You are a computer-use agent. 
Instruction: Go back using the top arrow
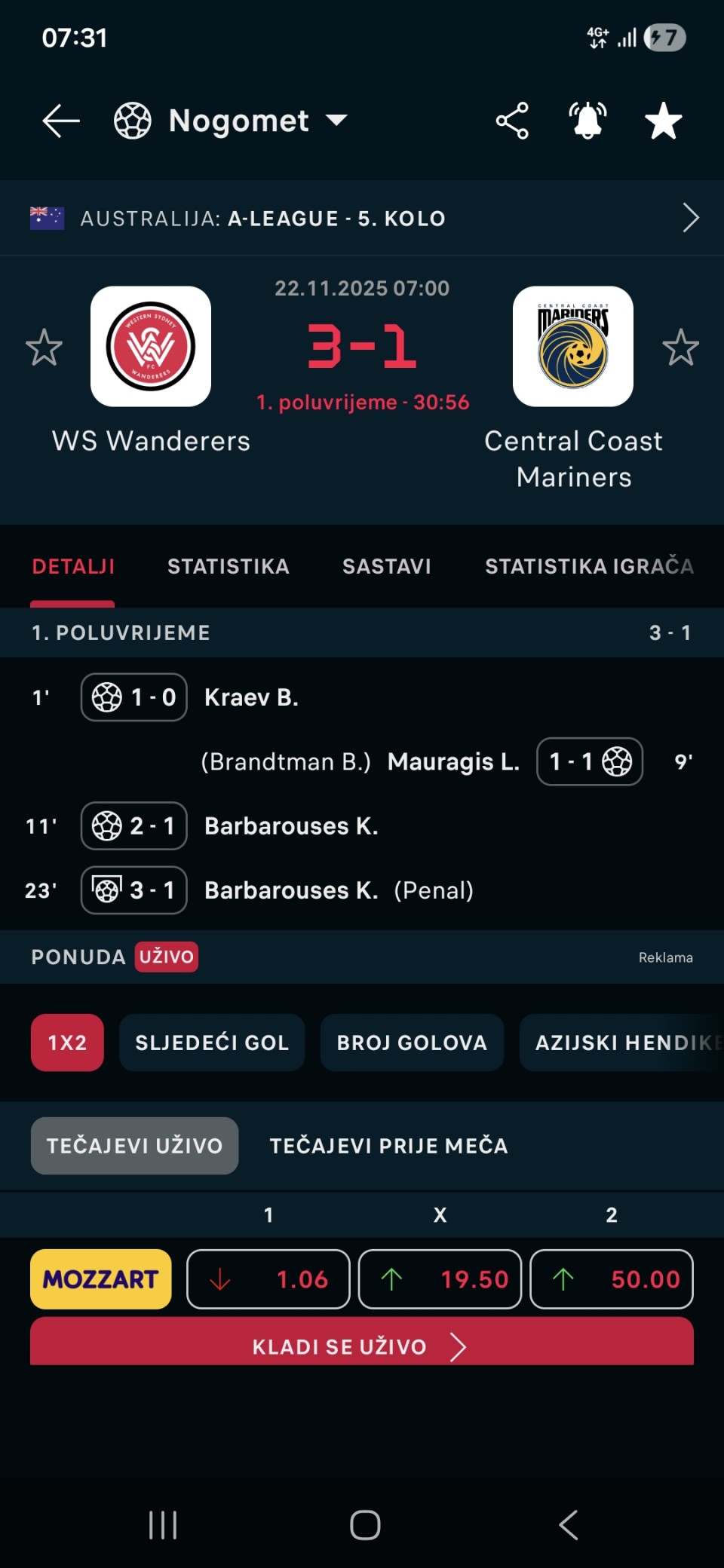pyautogui.click(x=61, y=121)
